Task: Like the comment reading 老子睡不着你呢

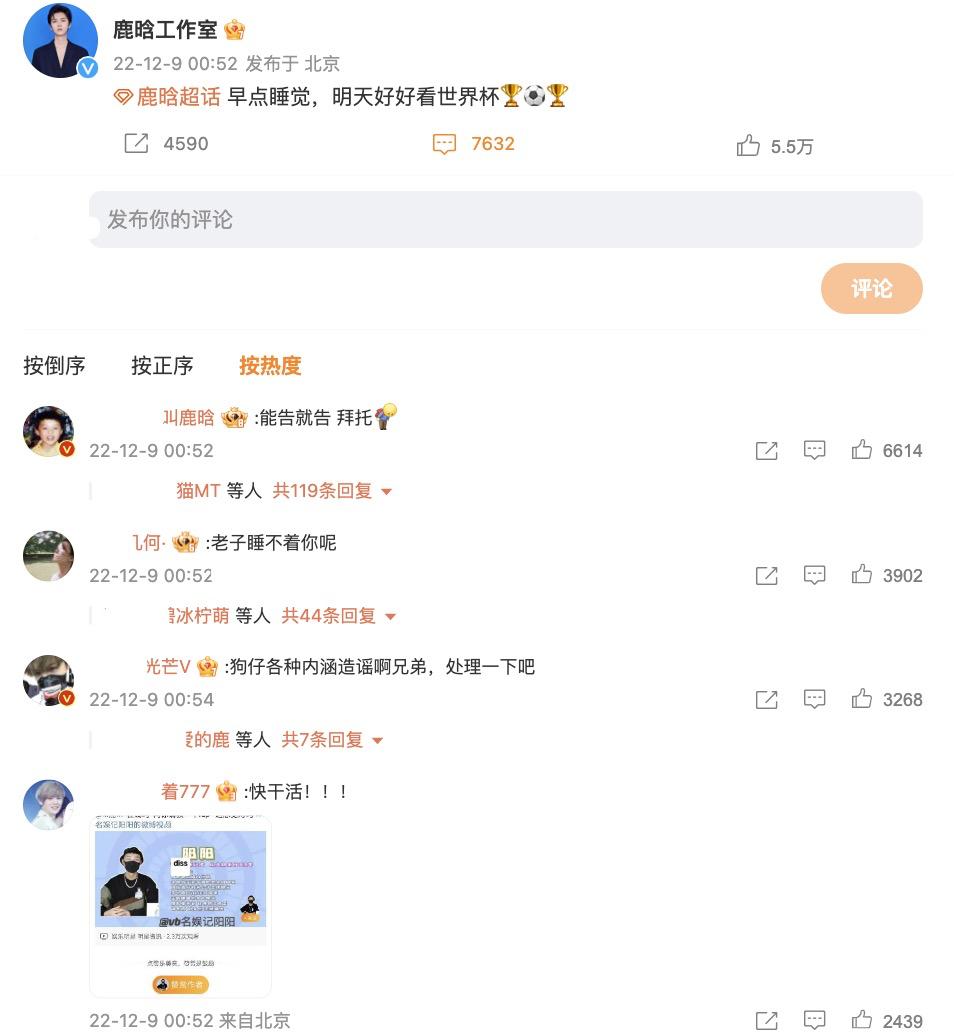Action: point(862,575)
